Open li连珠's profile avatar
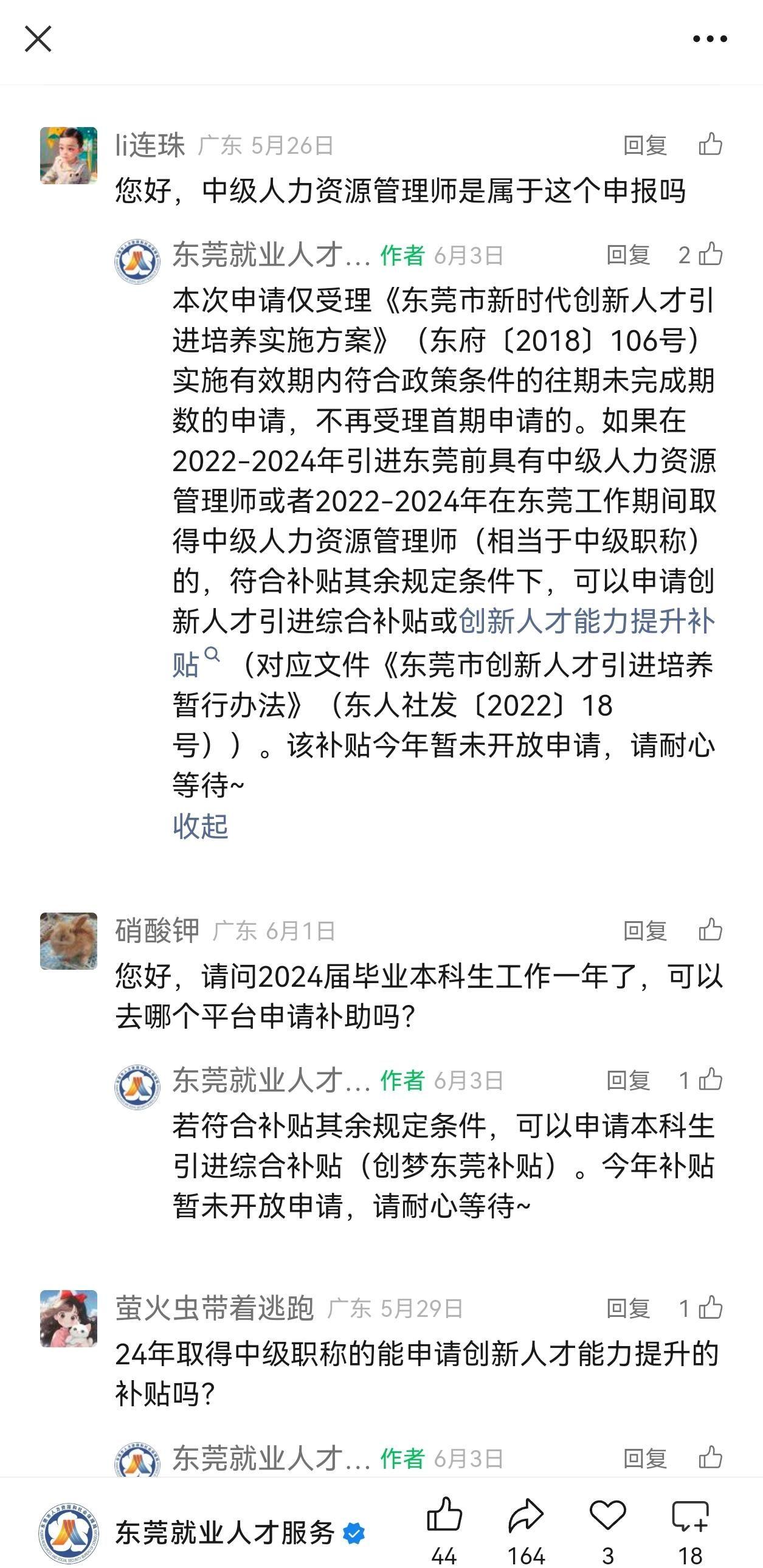 coord(69,155)
